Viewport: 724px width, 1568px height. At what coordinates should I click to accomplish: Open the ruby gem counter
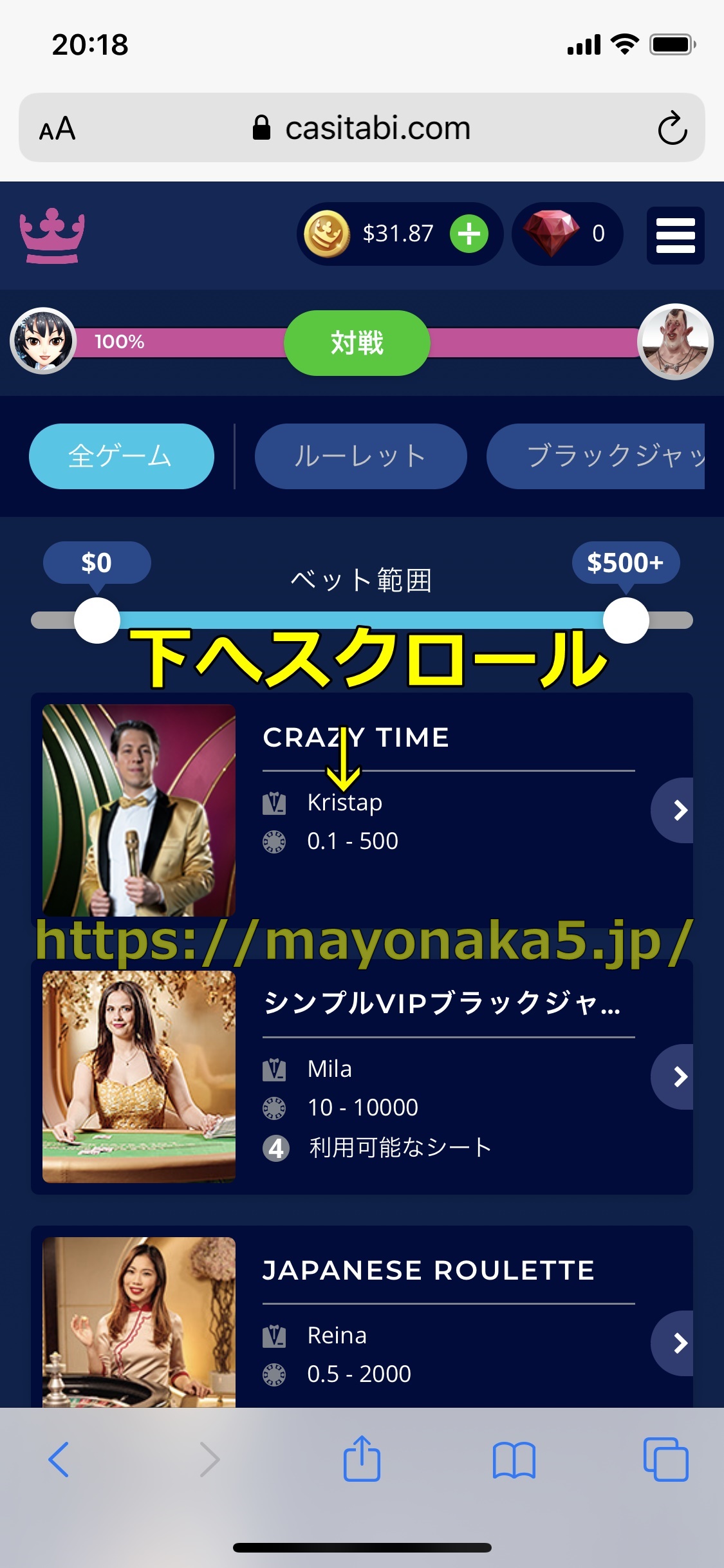(x=566, y=234)
